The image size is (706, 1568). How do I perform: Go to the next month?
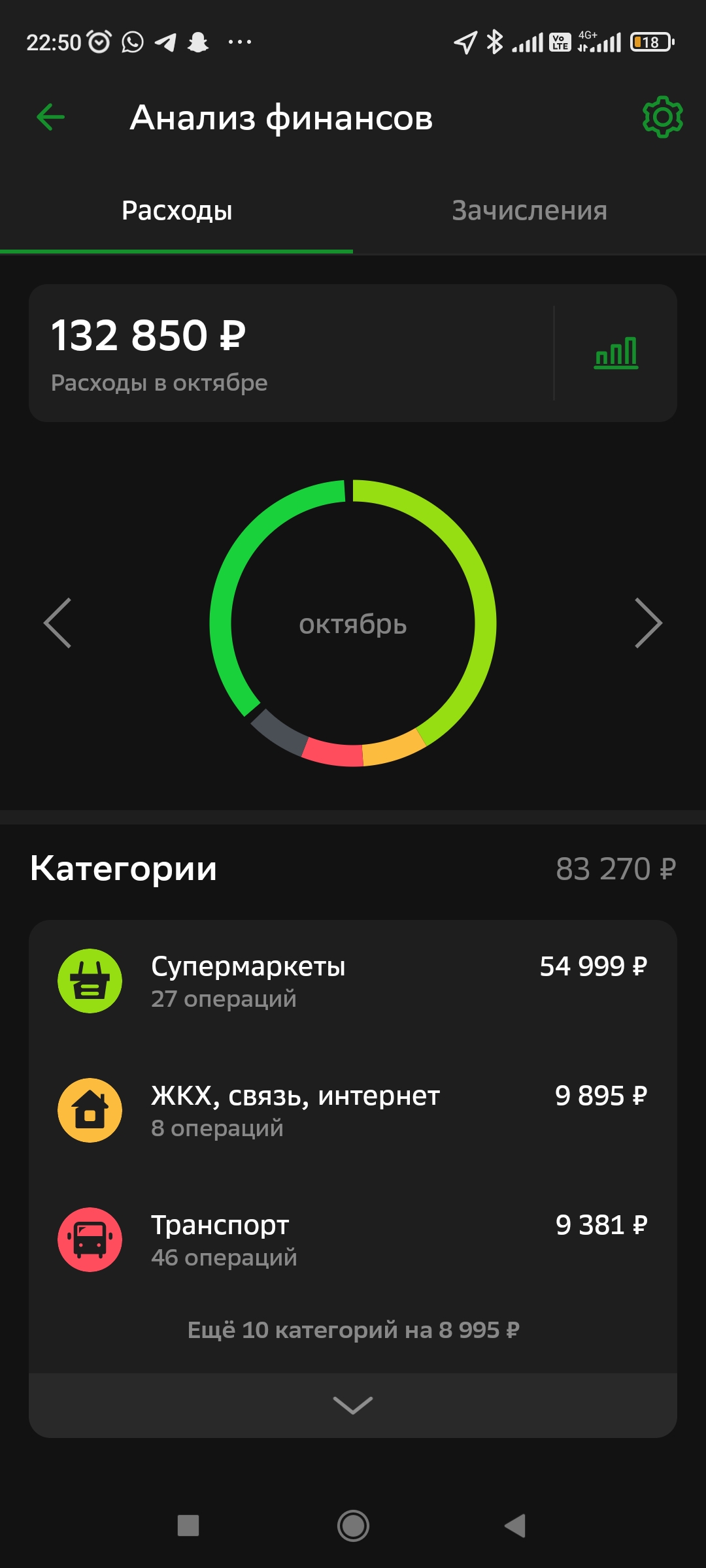[648, 623]
